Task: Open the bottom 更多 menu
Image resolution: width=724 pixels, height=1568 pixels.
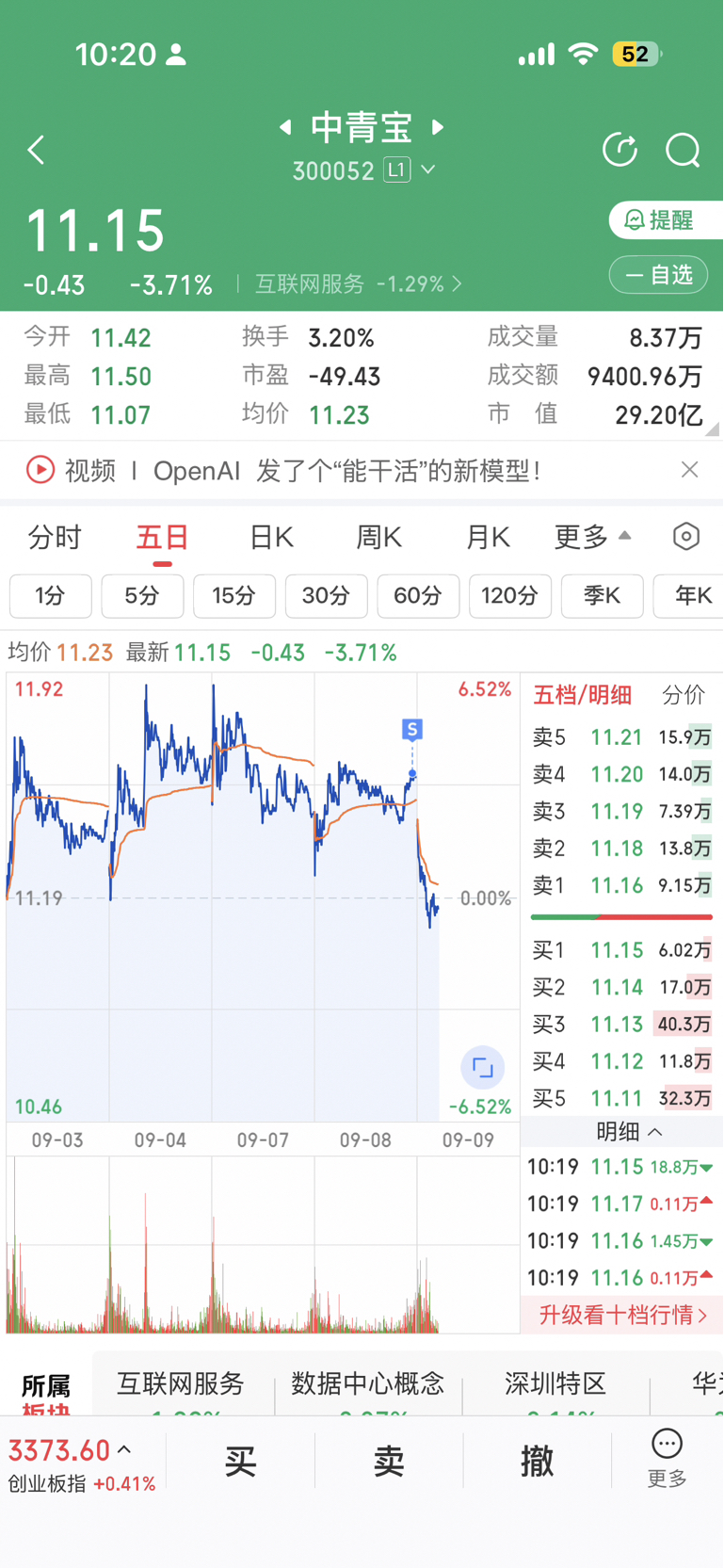Action: pos(667,1459)
